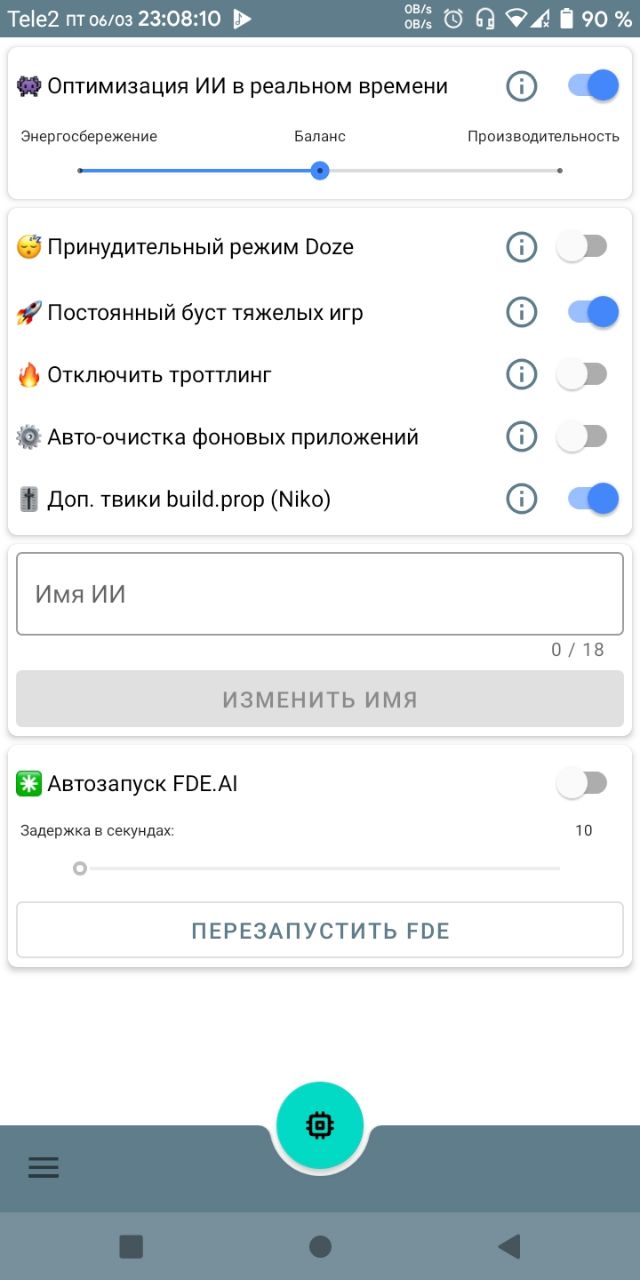Turn on the disable throttling switch
Image resolution: width=640 pixels, height=1280 pixels.
coord(582,375)
